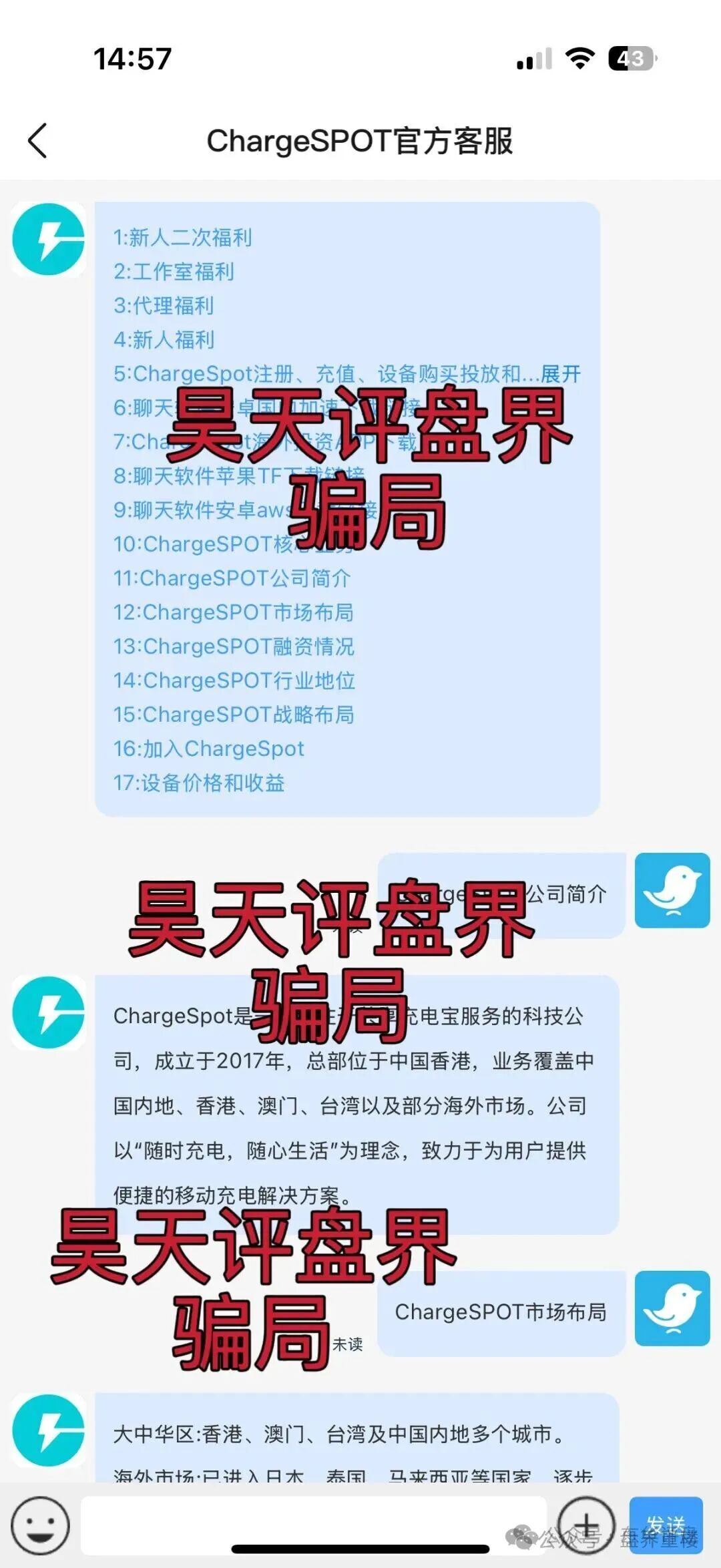Select option 3:代理福利
721x1568 pixels.
pyautogui.click(x=164, y=306)
